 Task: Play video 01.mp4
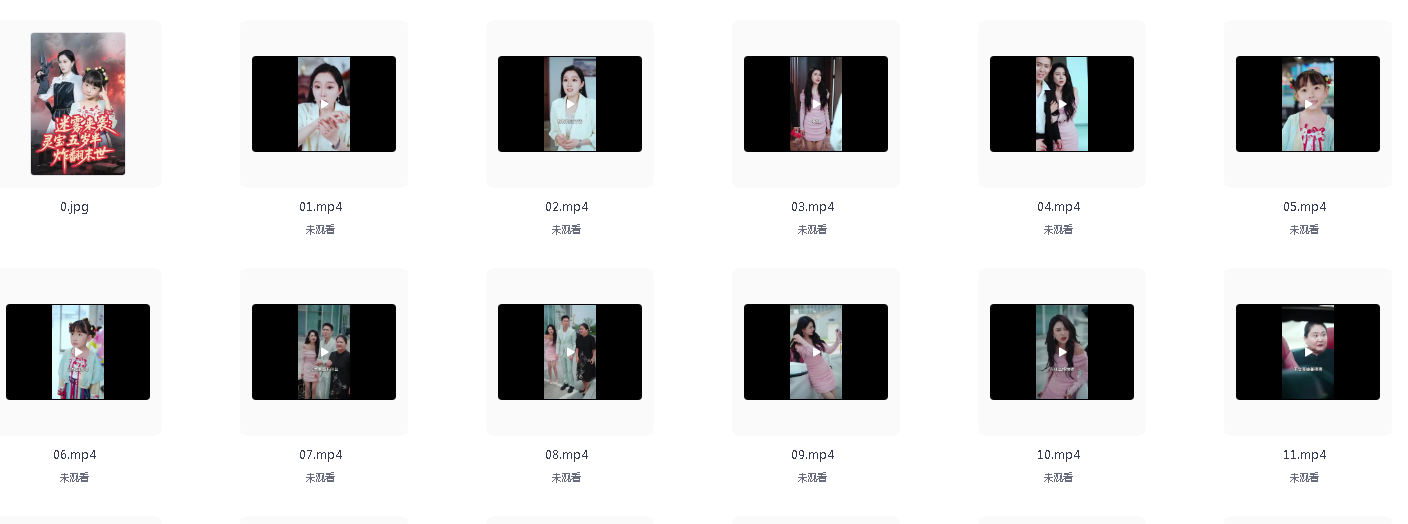(x=324, y=104)
